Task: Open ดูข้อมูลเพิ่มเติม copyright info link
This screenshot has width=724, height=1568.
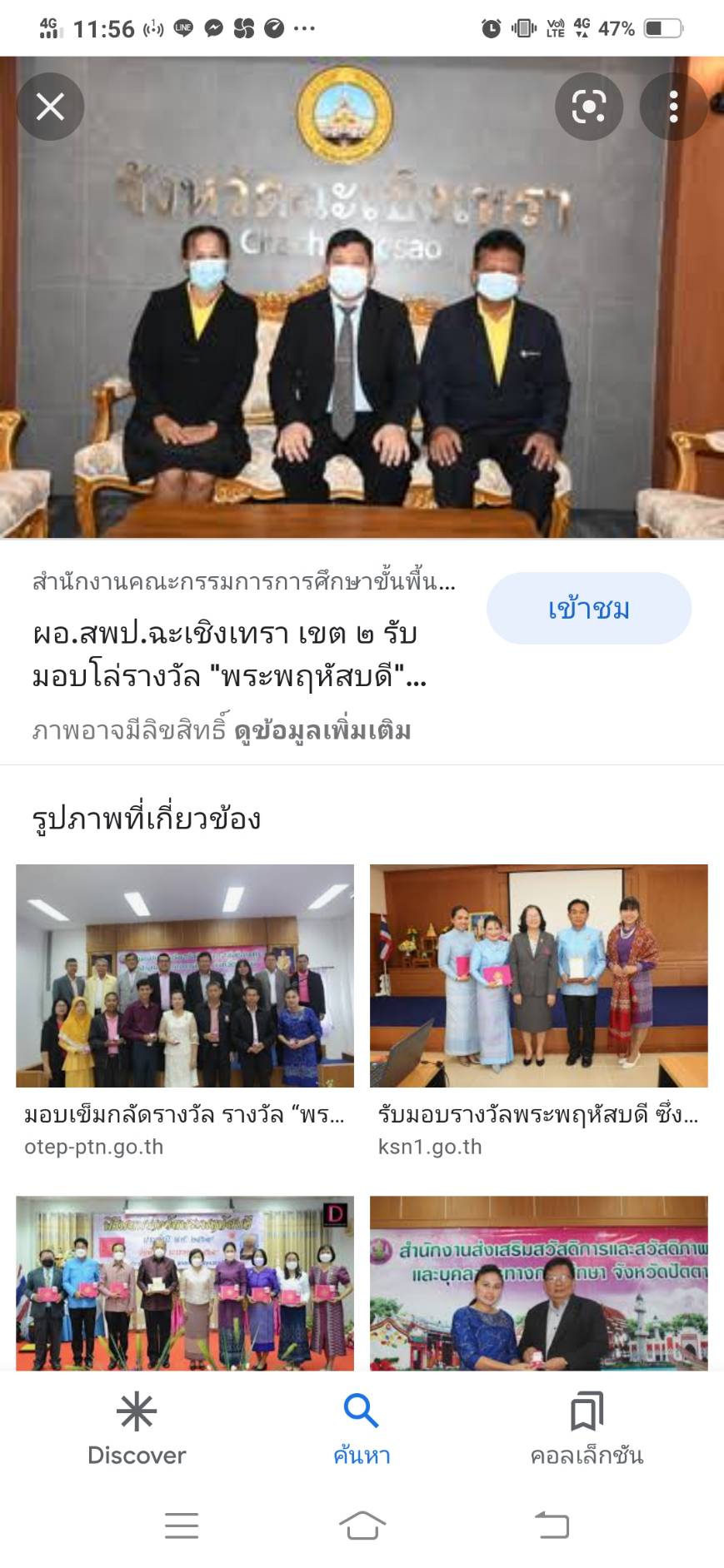Action: point(322,730)
